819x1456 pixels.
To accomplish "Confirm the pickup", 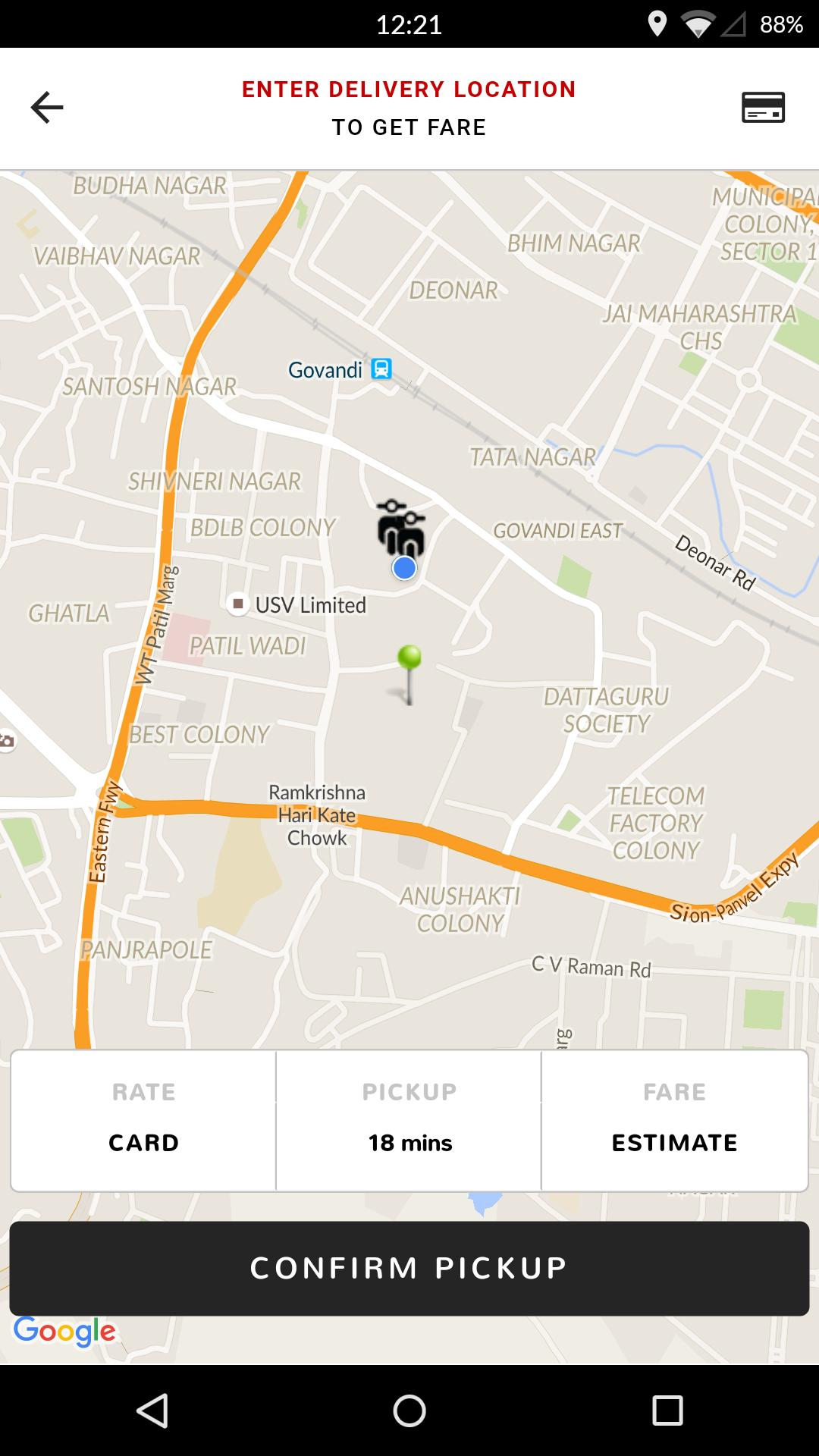I will click(409, 1268).
